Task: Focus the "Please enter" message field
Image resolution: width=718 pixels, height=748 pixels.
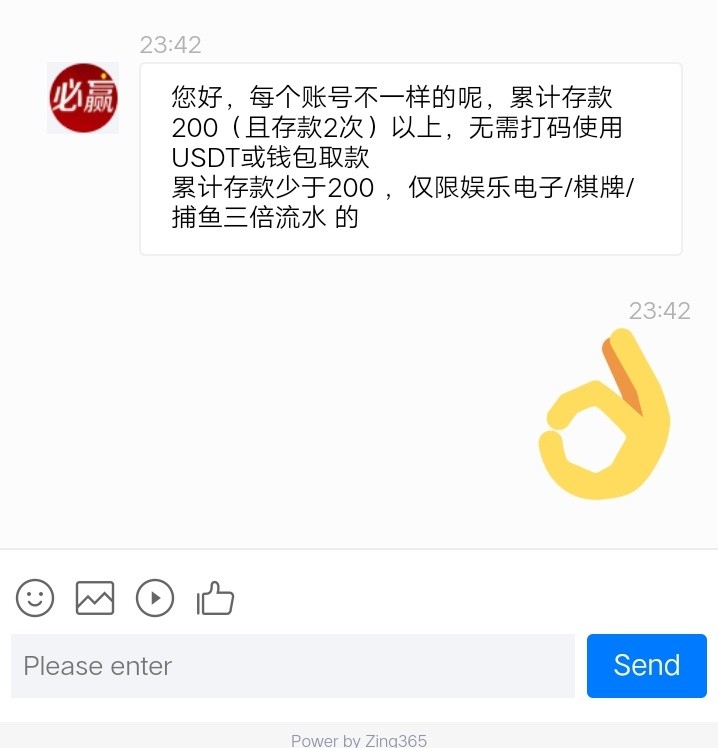Action: [x=292, y=666]
